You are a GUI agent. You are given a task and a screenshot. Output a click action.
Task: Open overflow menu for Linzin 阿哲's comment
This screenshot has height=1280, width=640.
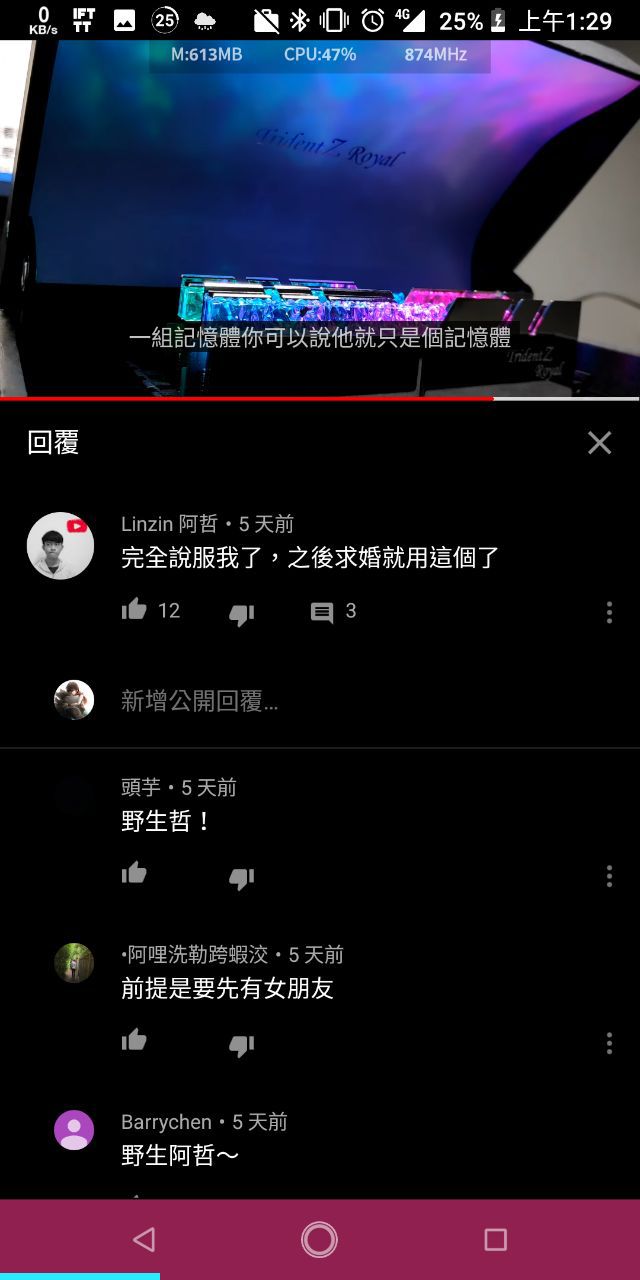tap(609, 612)
